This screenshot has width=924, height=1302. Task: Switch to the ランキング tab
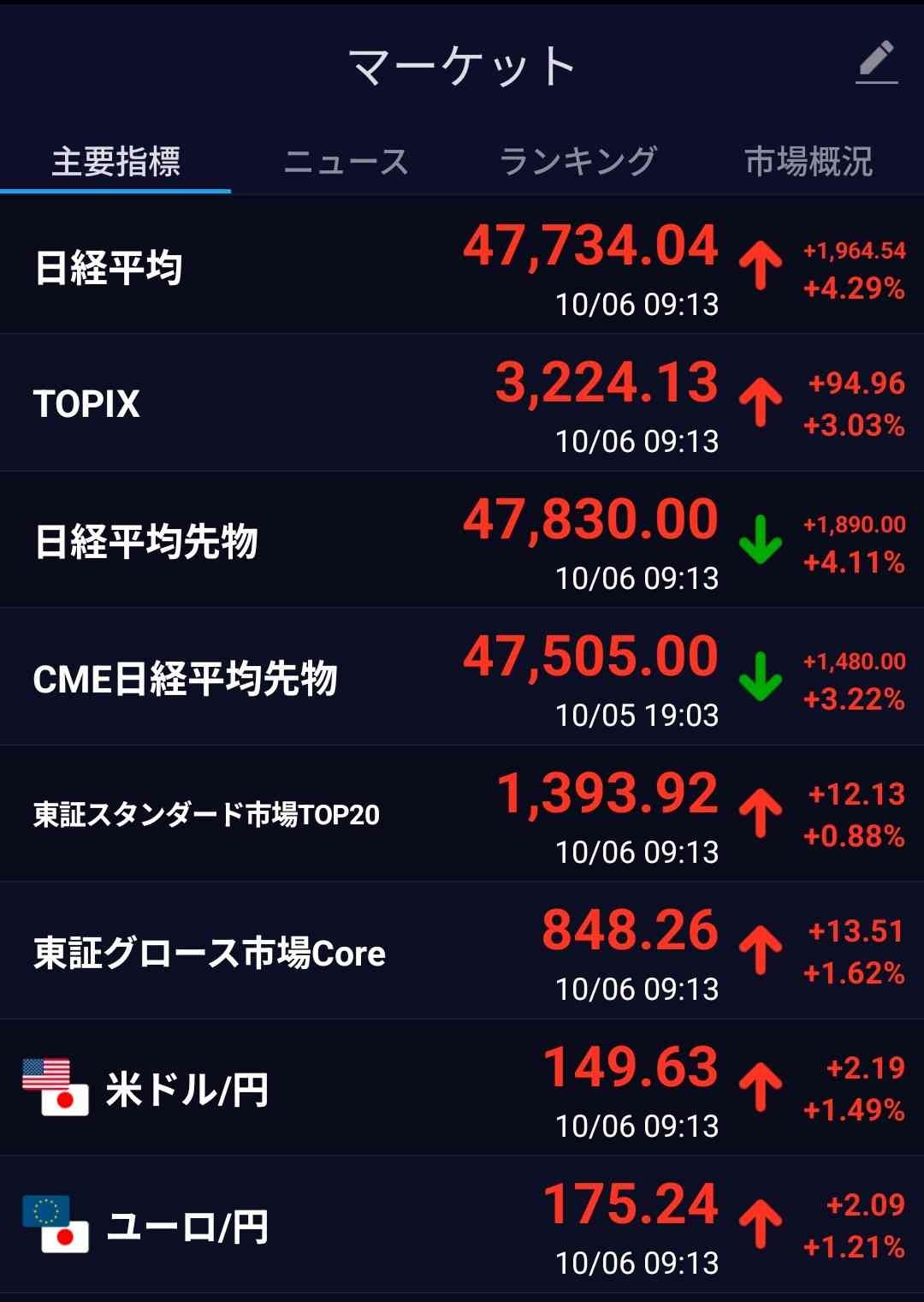[577, 162]
